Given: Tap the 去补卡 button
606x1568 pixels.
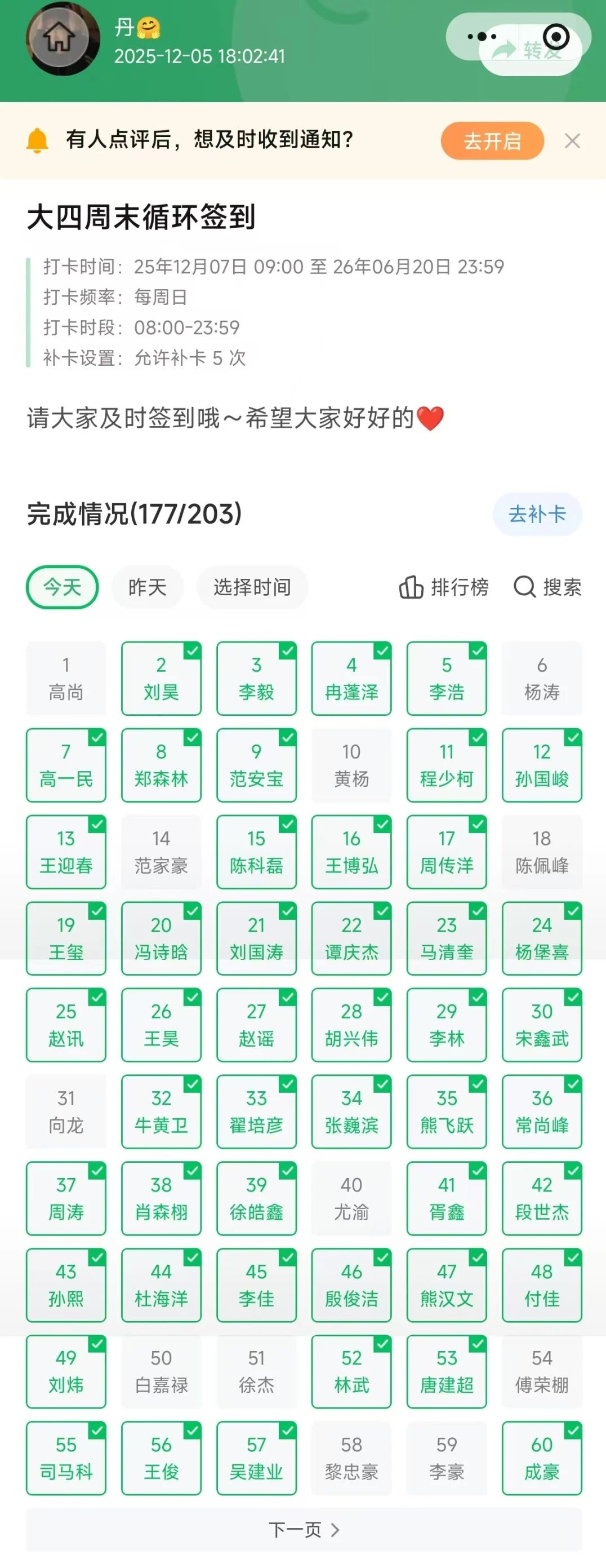Looking at the screenshot, I should coord(537,515).
